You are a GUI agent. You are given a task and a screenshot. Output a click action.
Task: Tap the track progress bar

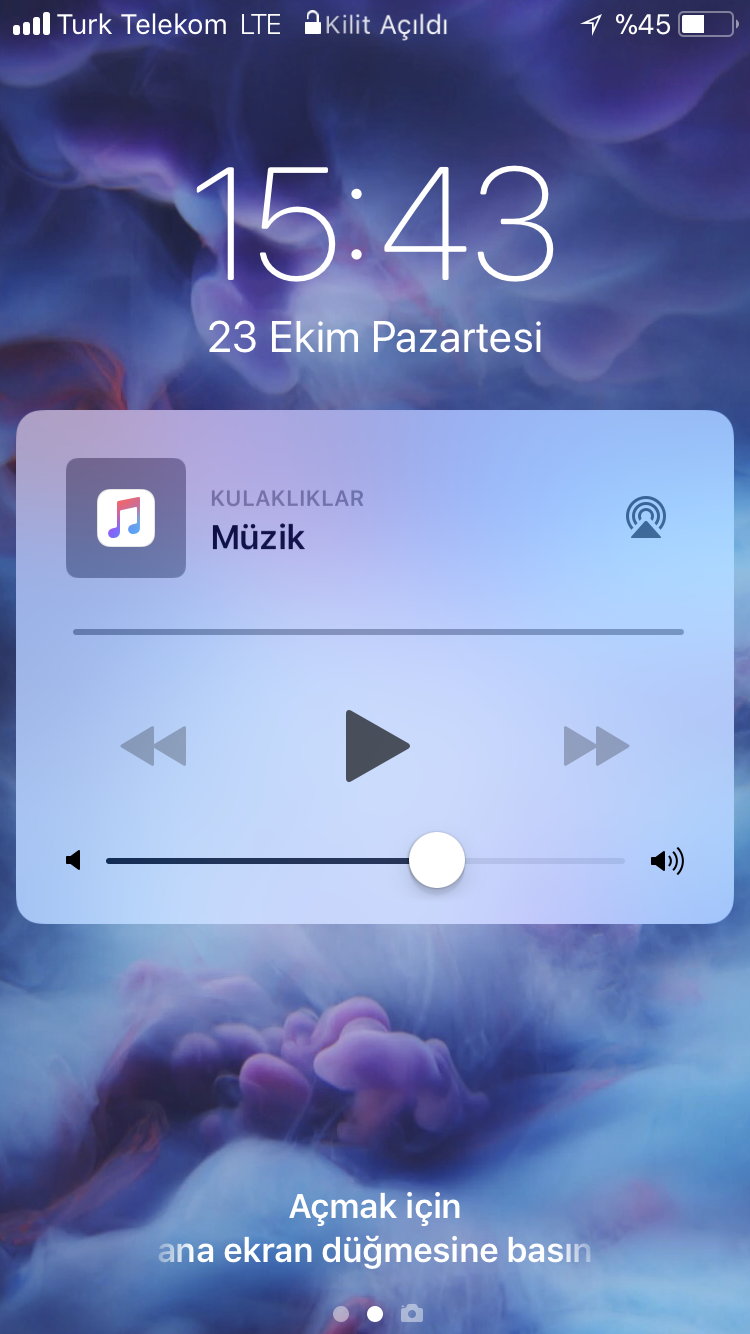click(x=378, y=632)
